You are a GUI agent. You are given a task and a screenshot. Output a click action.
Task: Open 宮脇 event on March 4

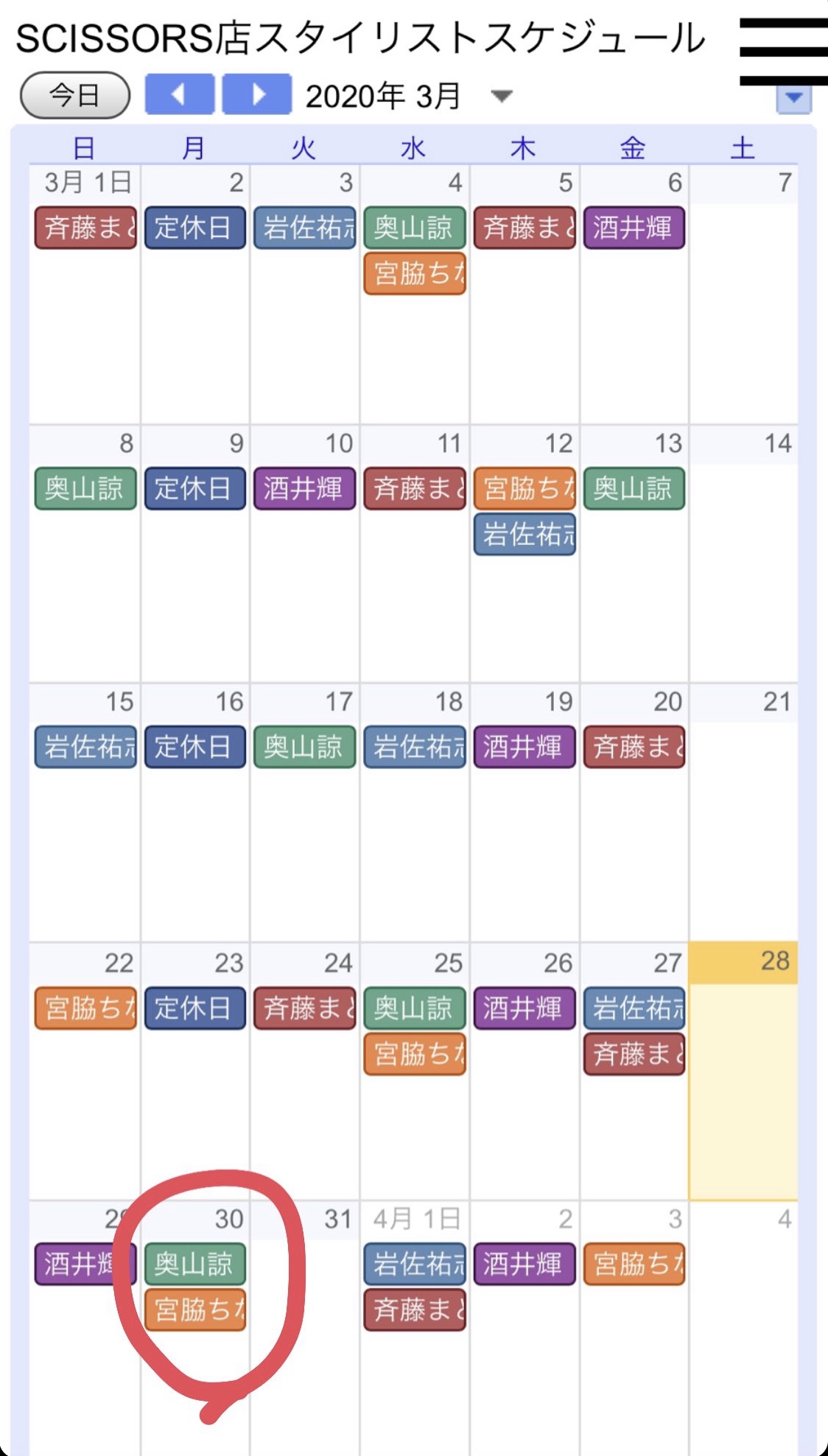415,273
